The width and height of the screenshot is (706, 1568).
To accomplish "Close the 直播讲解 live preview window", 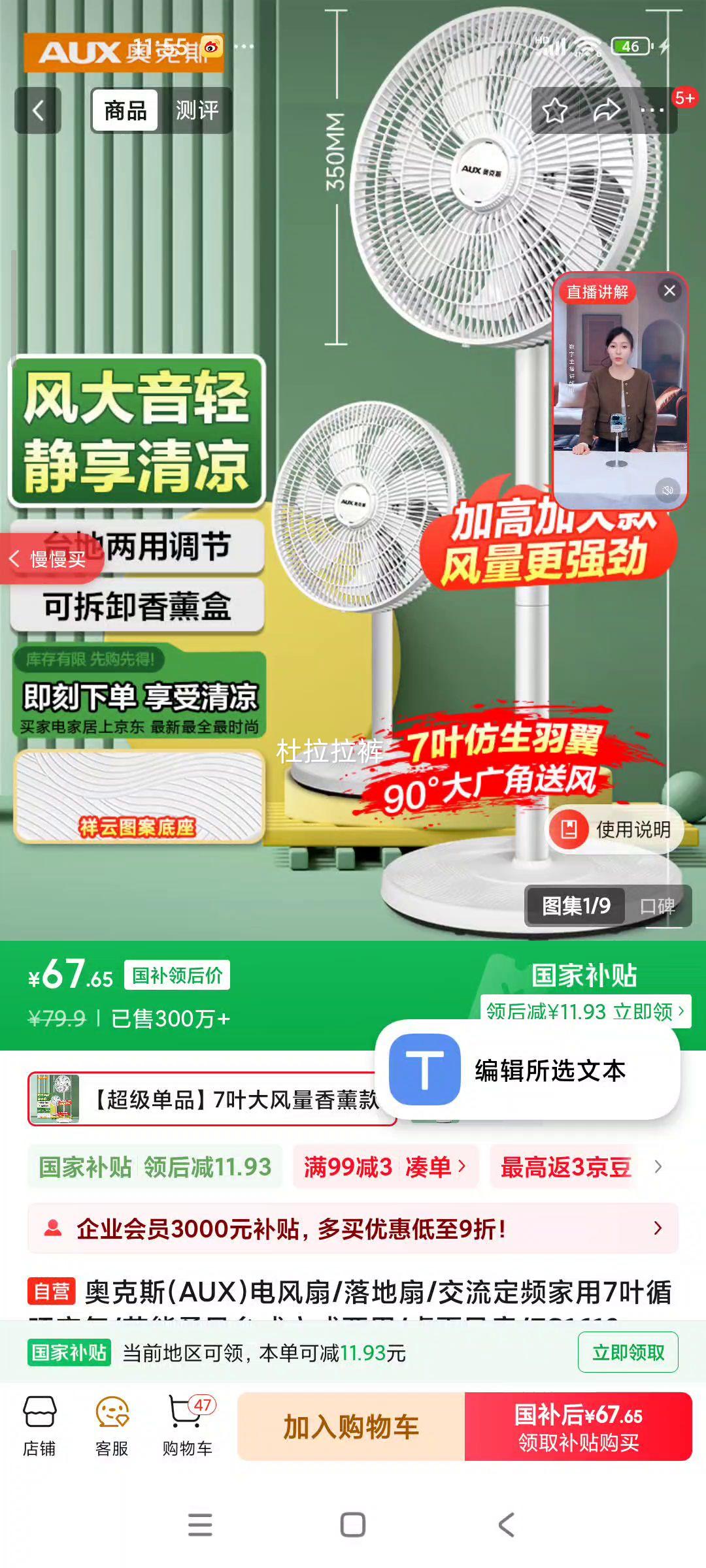I will point(669,291).
